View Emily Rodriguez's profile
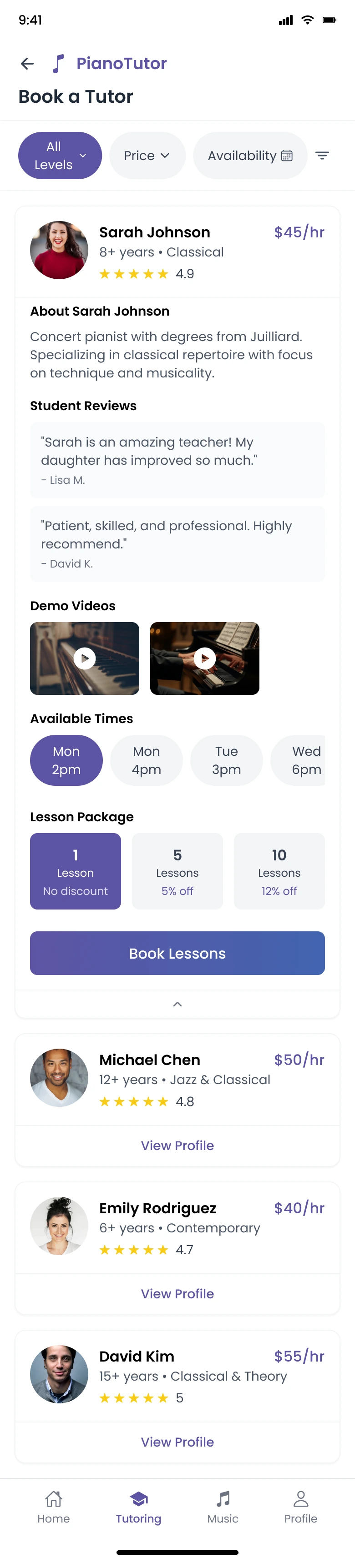 pos(177,1293)
